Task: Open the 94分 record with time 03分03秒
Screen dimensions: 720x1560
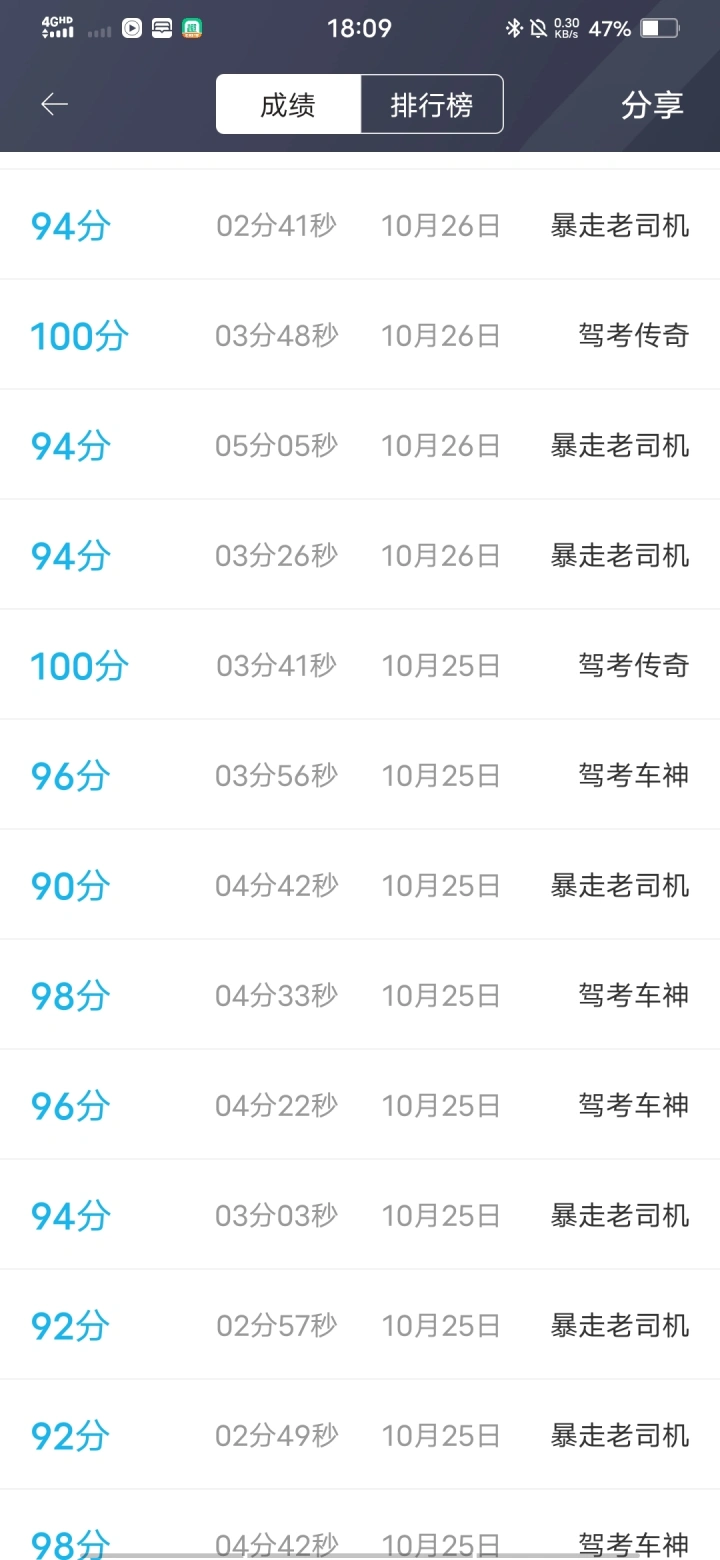Action: pyautogui.click(x=360, y=1215)
